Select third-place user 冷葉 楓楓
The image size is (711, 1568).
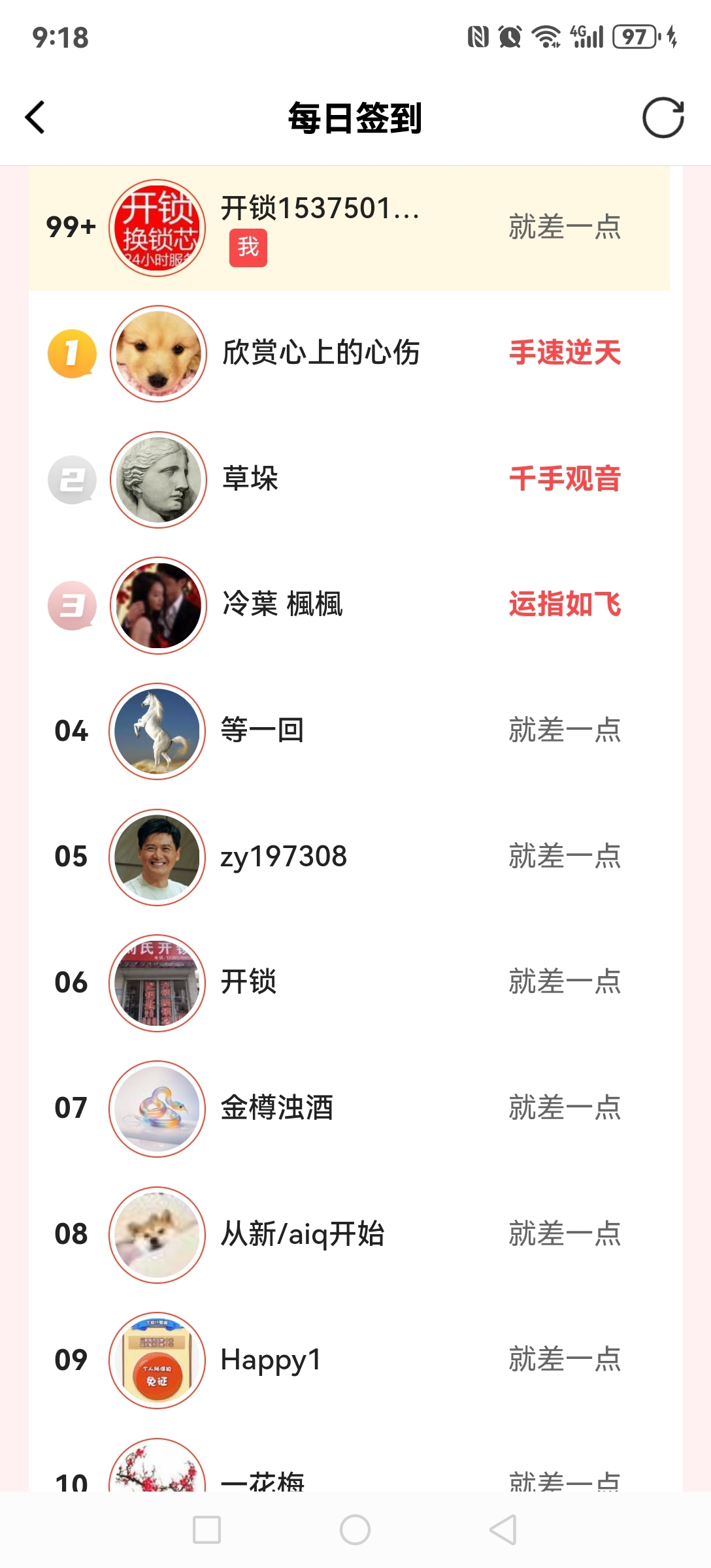point(349,605)
